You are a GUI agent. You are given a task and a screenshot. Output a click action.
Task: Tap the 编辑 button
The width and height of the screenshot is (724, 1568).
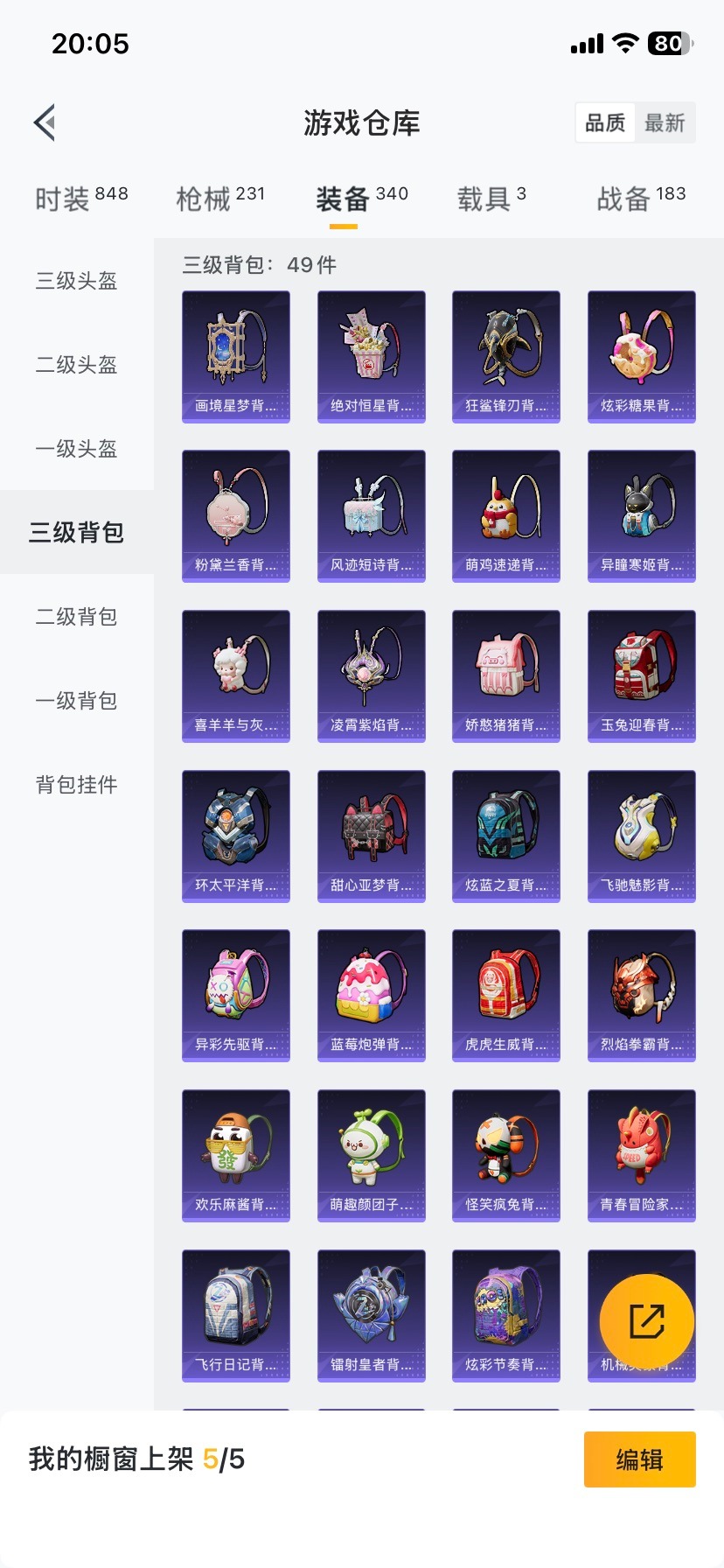coord(639,1459)
